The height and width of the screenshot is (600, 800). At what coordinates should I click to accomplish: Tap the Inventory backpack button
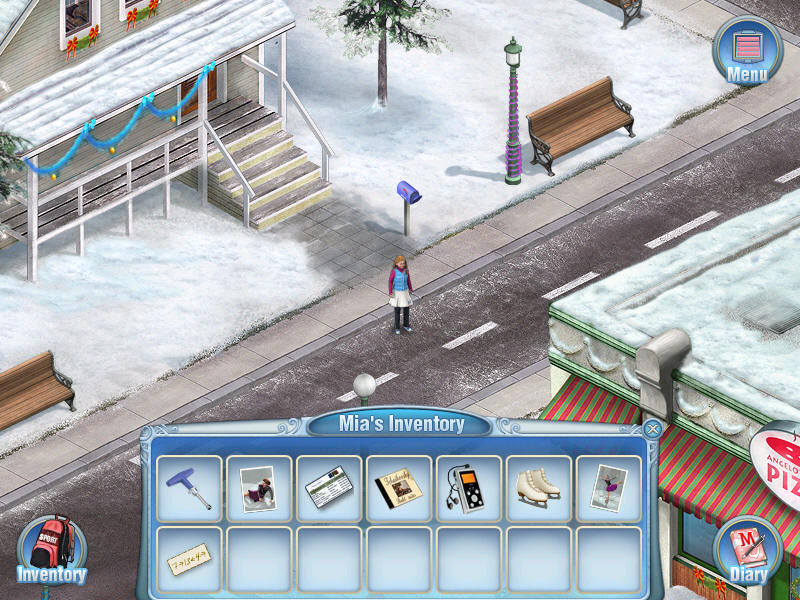(52, 550)
